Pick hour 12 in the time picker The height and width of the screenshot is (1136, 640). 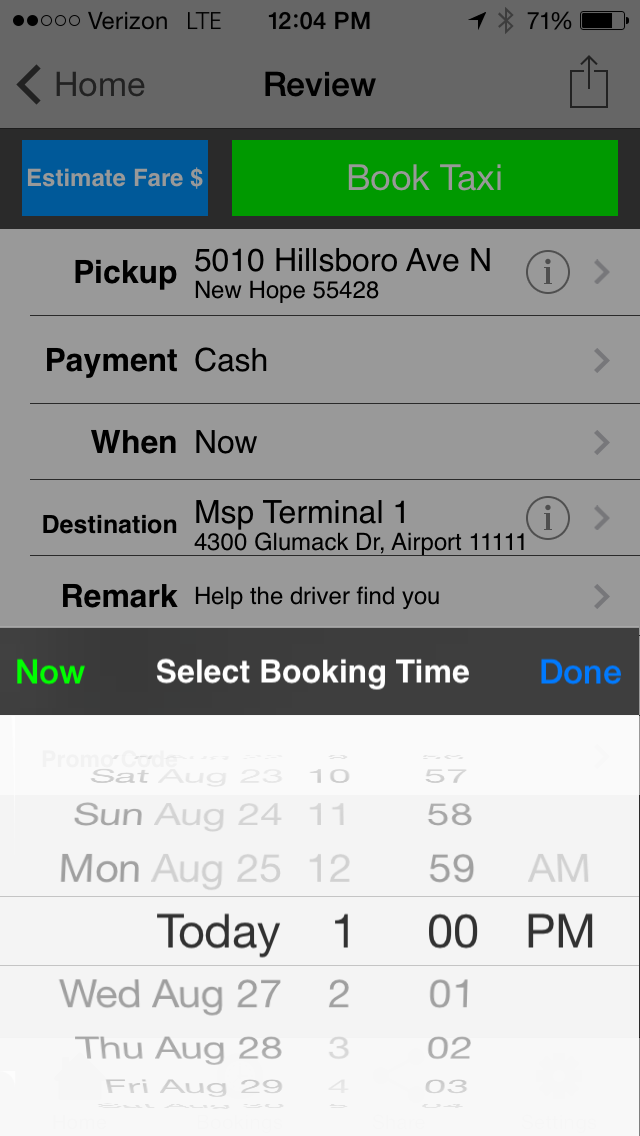point(329,868)
